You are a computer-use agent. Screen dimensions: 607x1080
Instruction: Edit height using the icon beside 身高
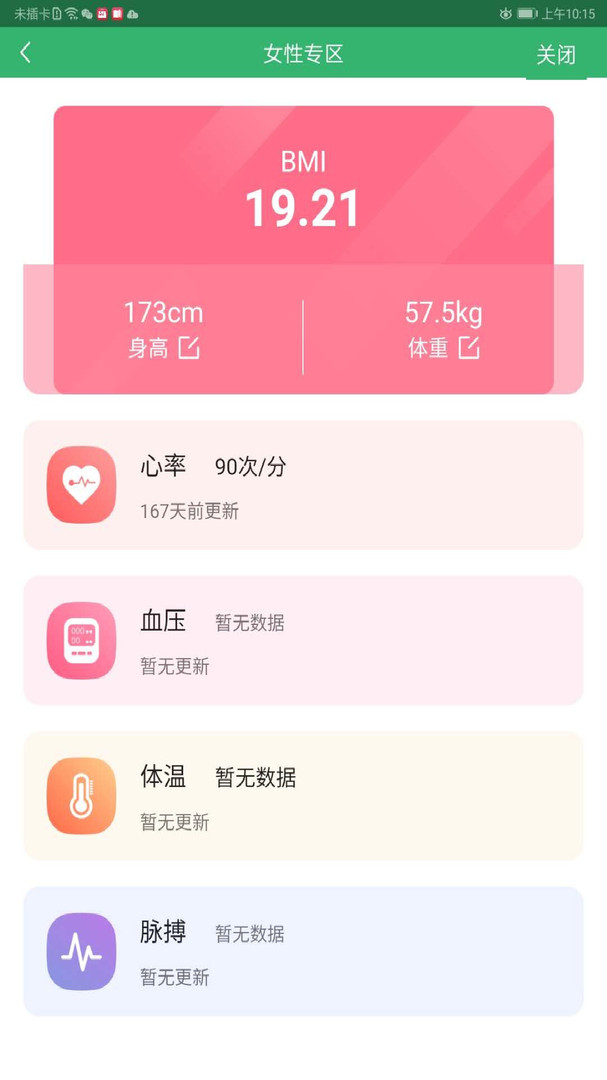pos(189,348)
